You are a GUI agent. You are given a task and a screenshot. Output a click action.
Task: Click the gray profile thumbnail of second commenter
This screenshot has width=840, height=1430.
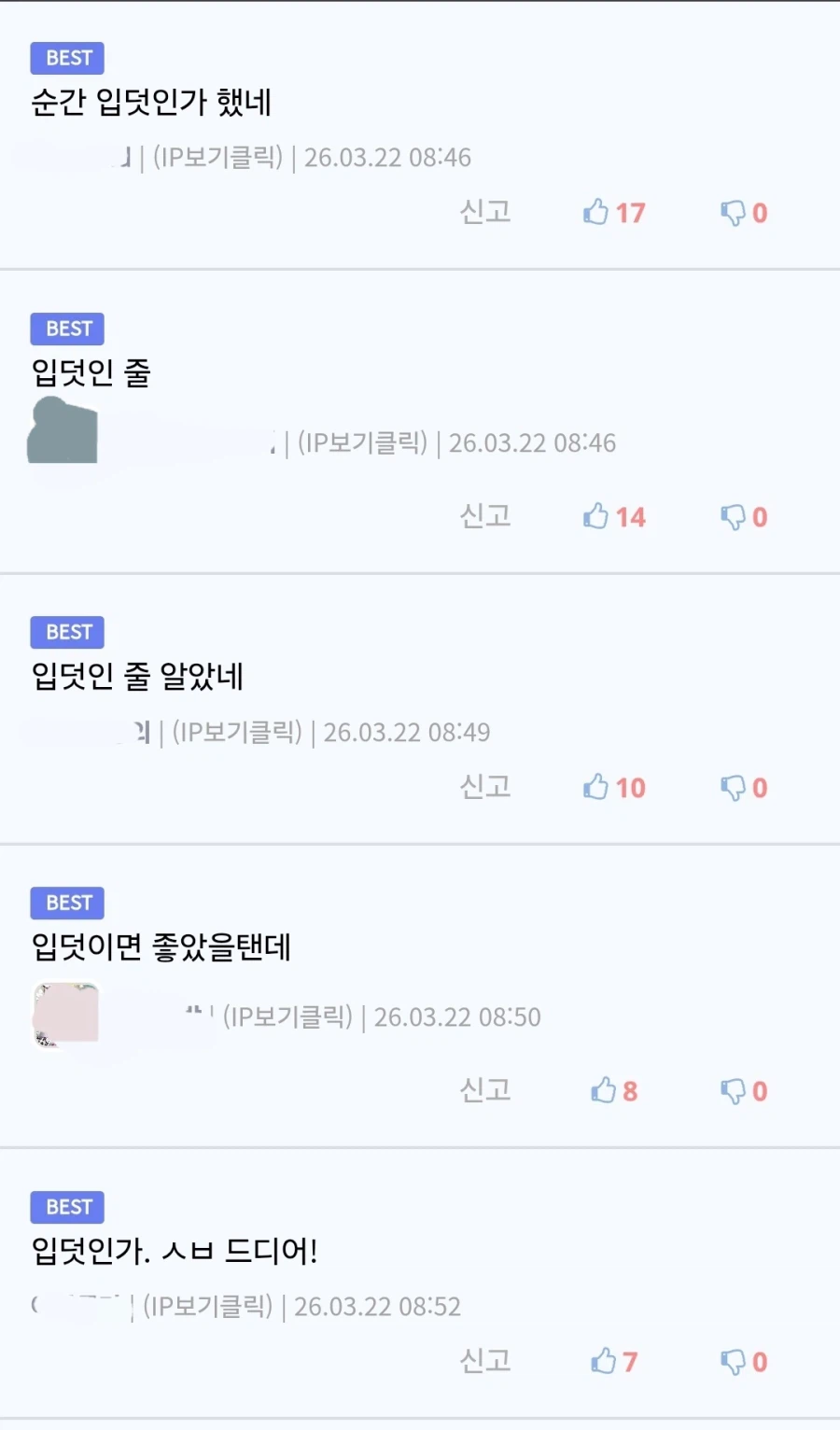point(62,430)
